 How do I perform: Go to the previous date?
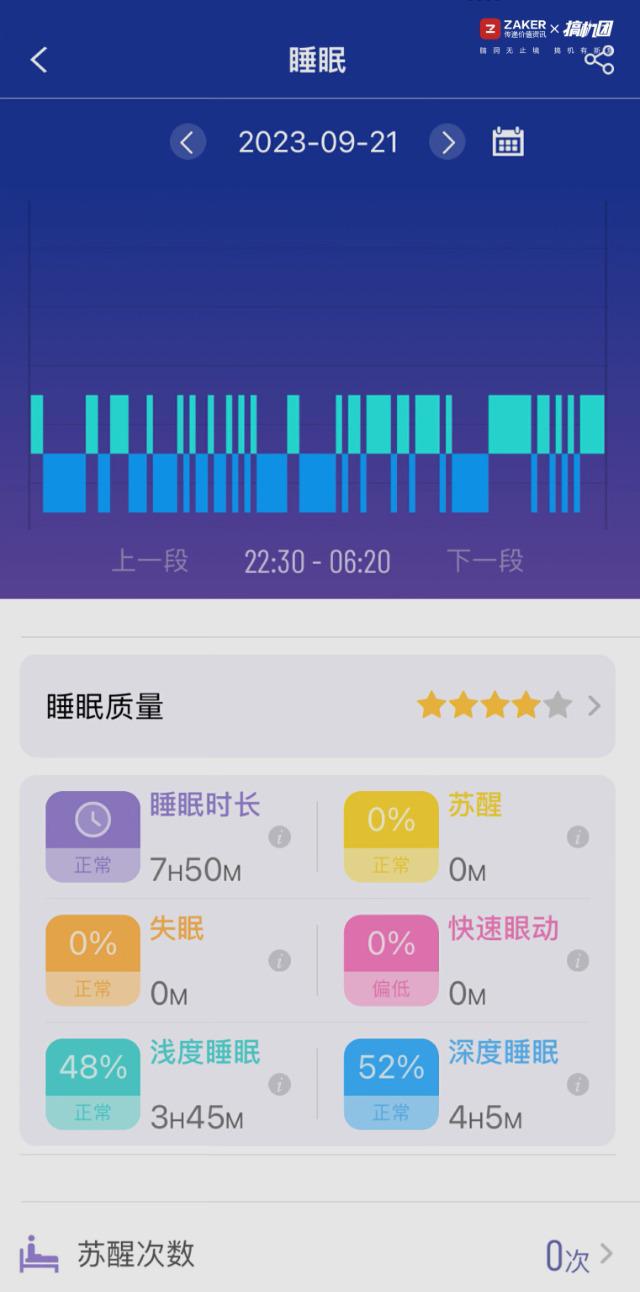coord(187,142)
